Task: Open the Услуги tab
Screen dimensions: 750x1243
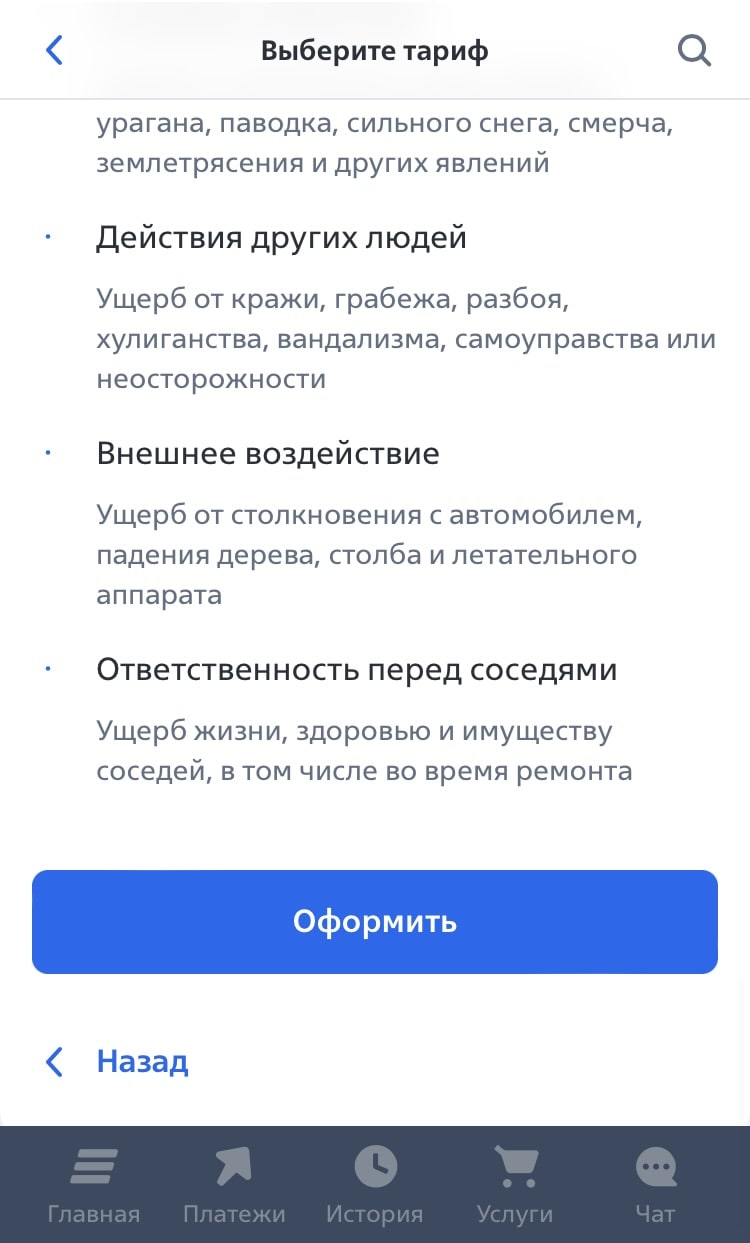Action: point(515,1186)
